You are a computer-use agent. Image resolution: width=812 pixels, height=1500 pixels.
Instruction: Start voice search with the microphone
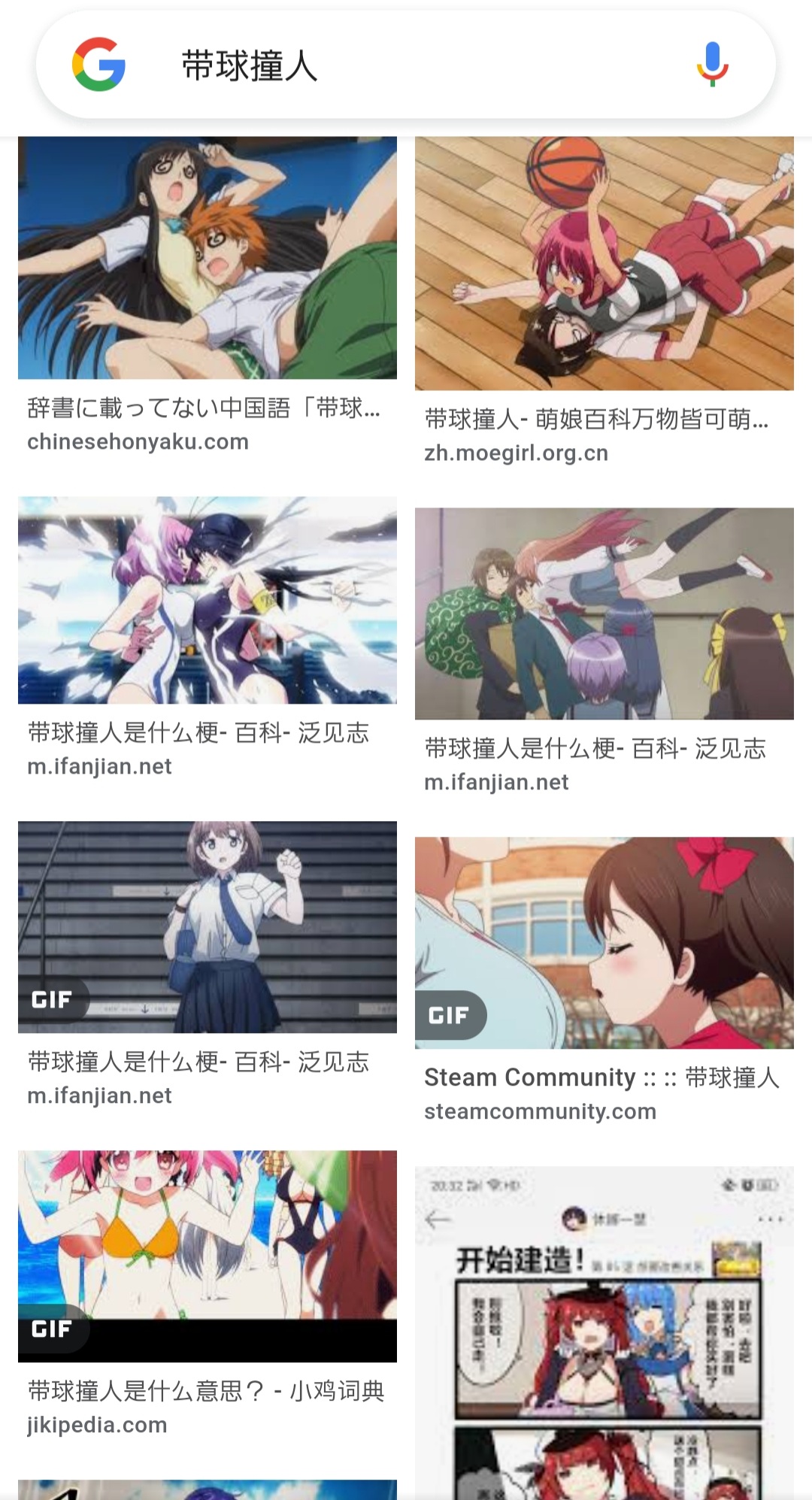point(711,65)
